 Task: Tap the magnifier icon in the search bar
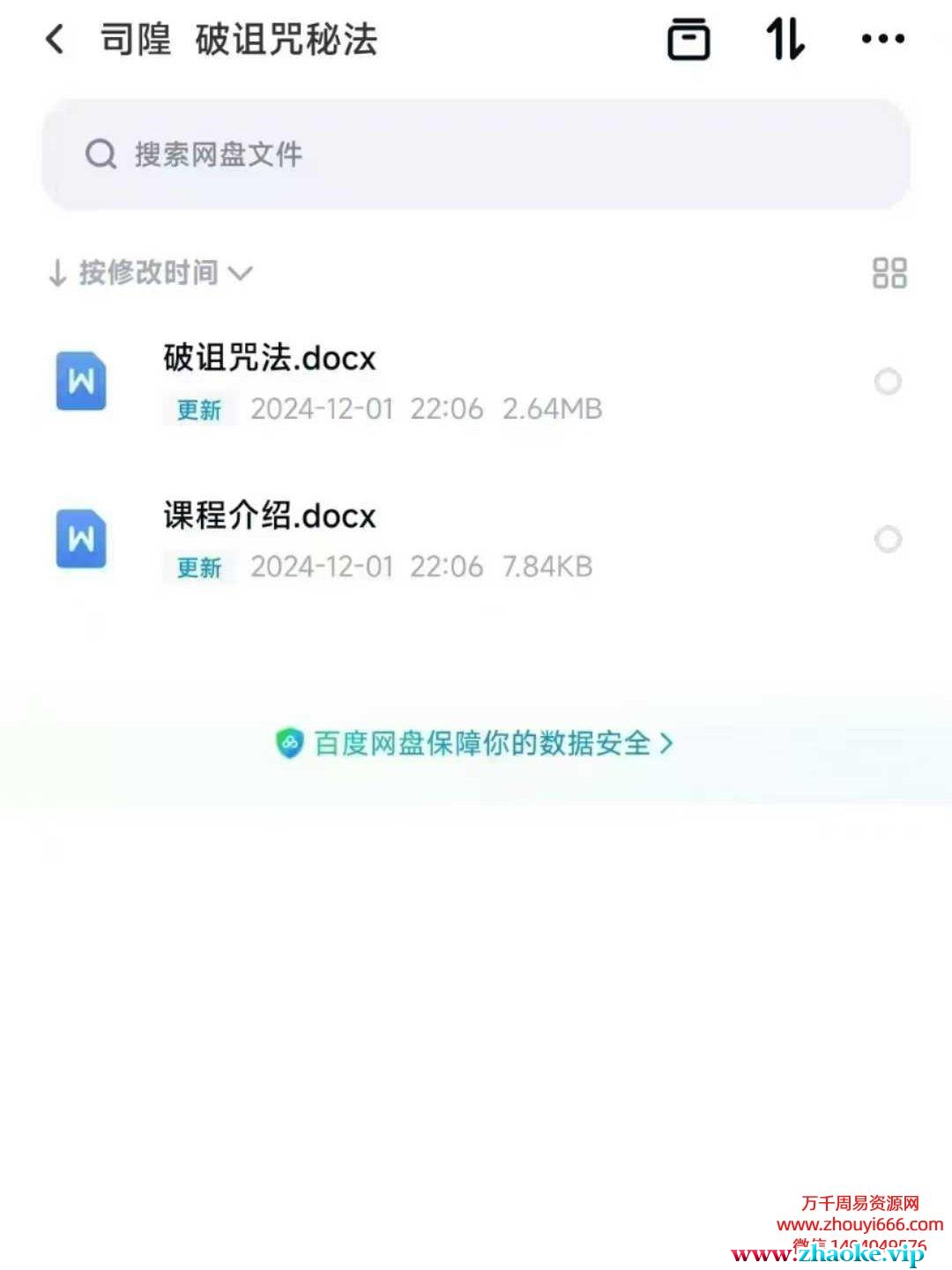102,153
